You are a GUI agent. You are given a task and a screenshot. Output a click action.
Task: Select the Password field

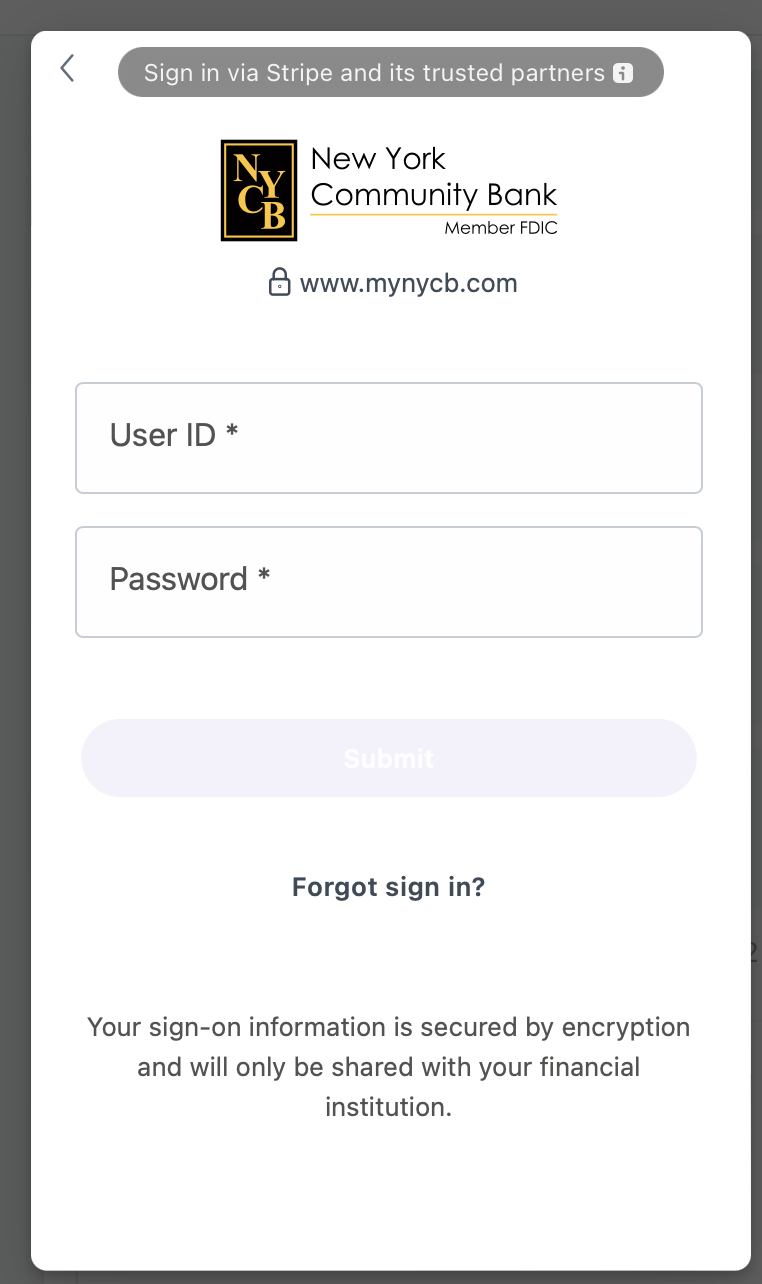(389, 582)
